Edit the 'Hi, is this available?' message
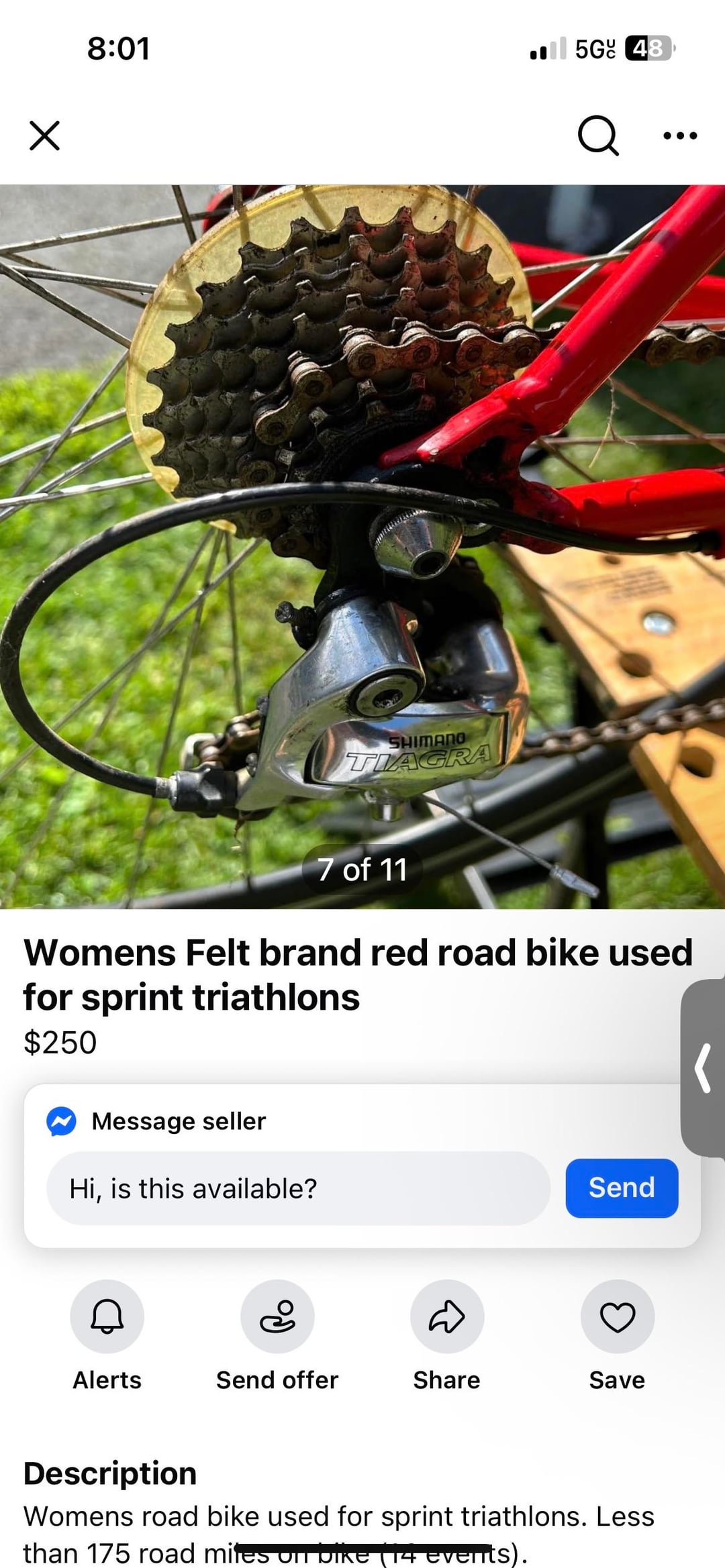Screen dimensions: 725x1568 (298, 1188)
